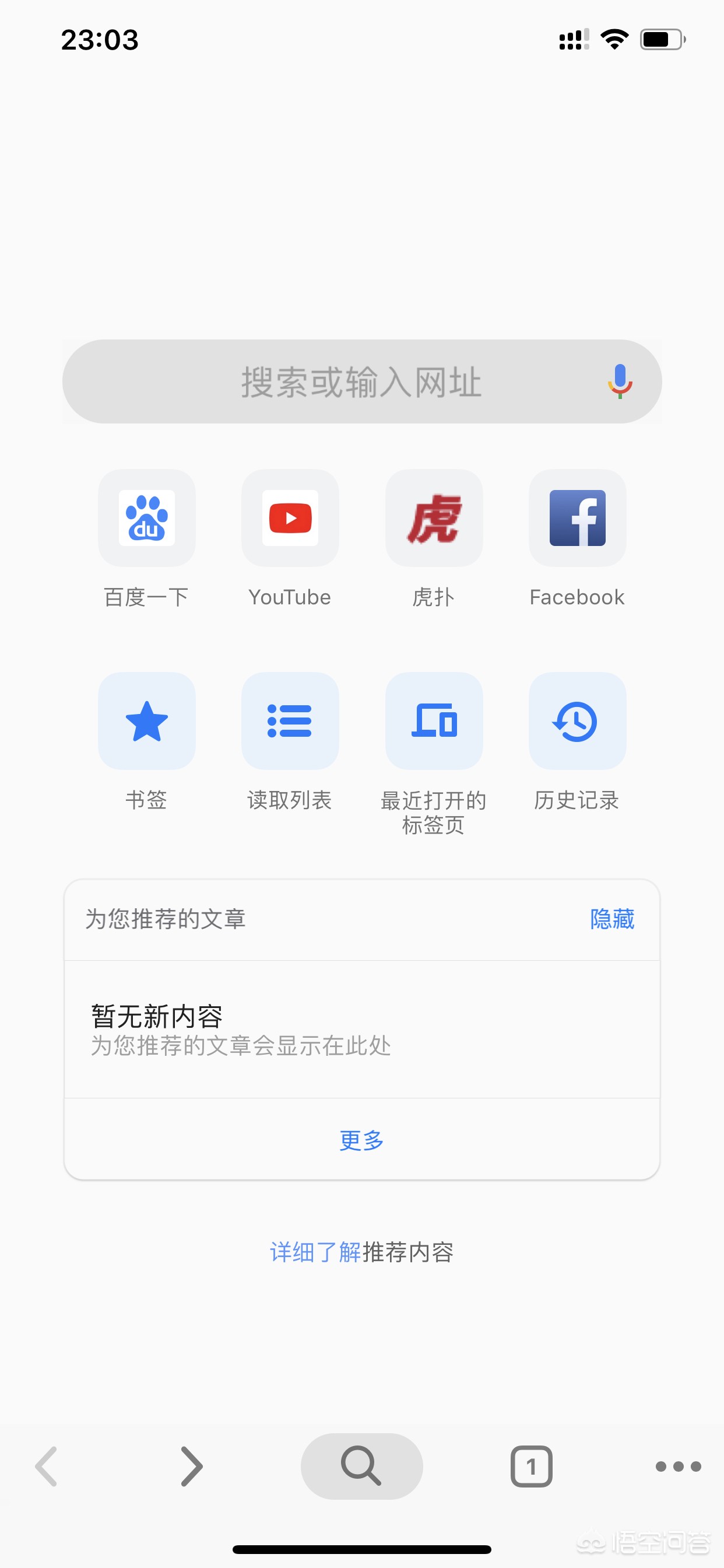Open 历史记录 history
Screen dimensions: 724x1568
577,722
